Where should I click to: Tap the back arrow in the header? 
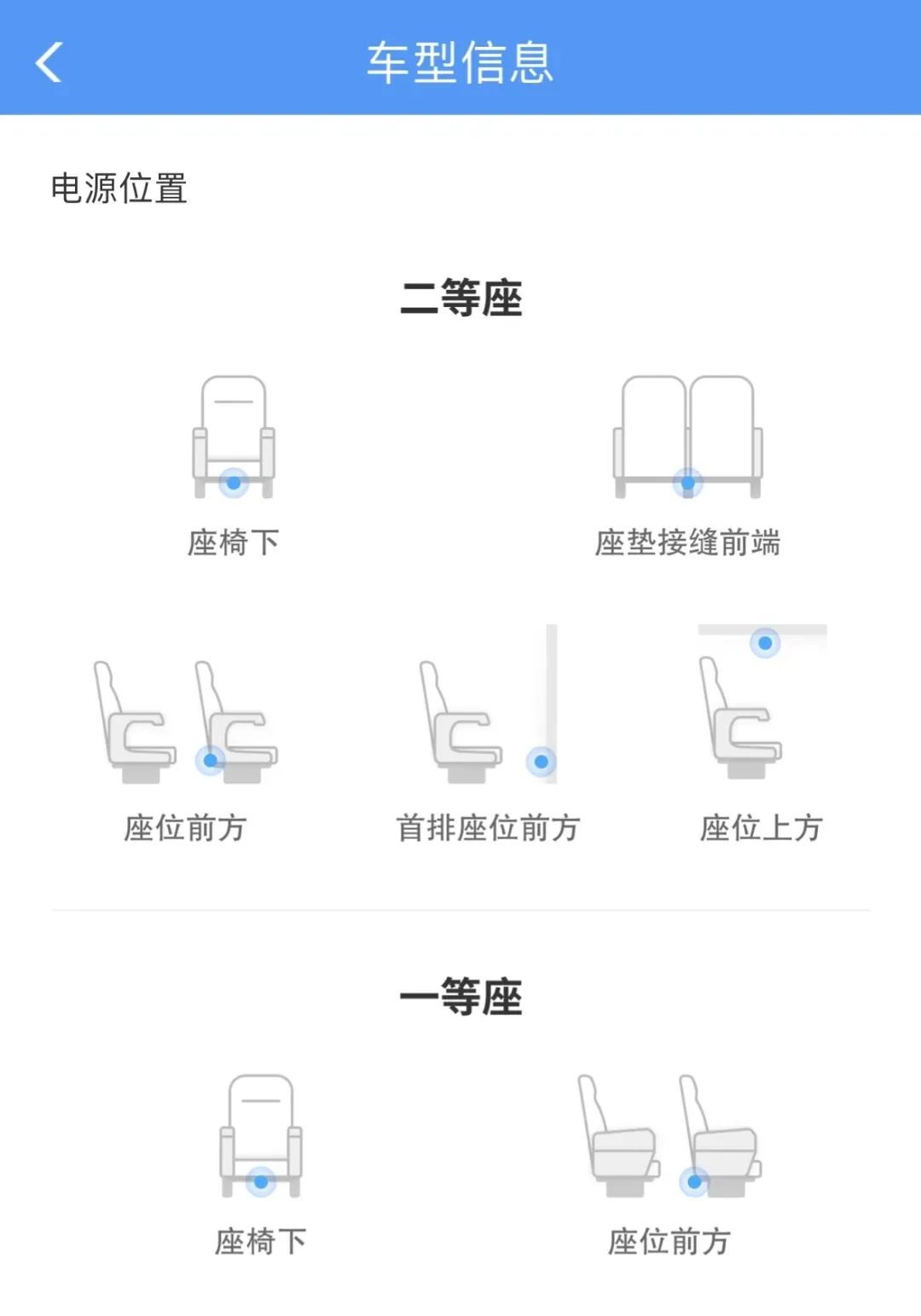tap(49, 62)
